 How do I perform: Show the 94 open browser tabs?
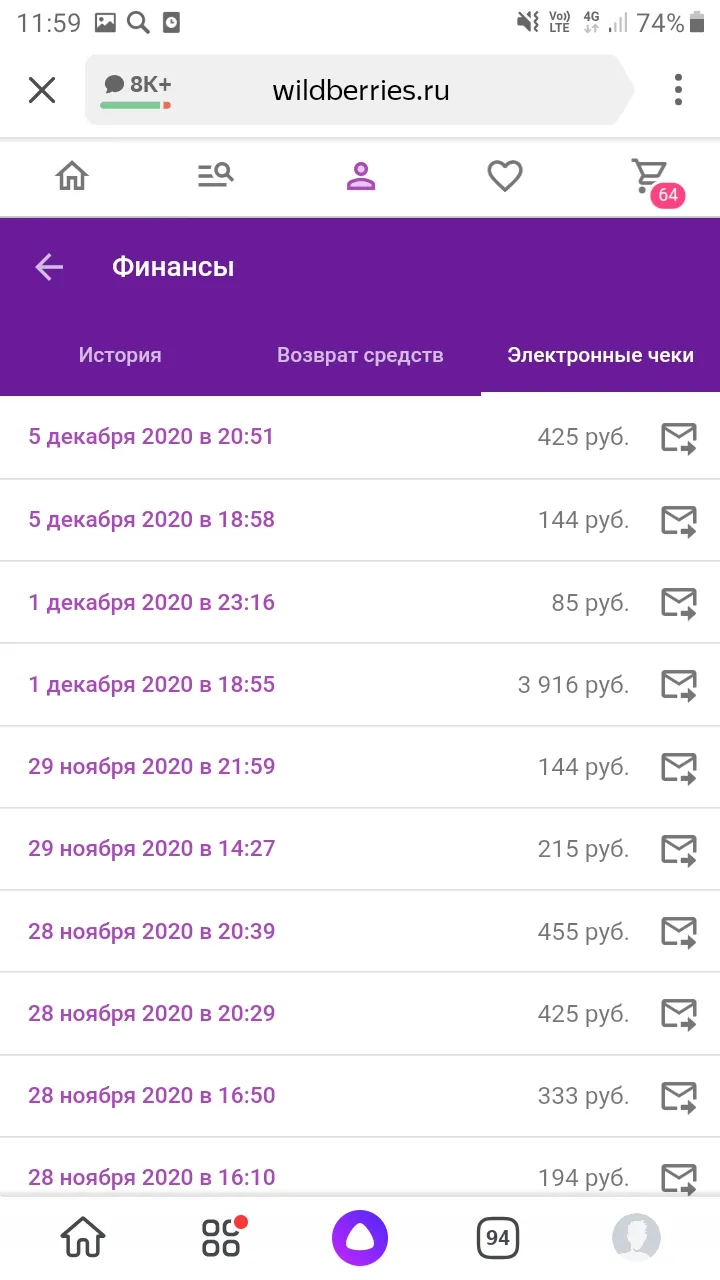tap(498, 1238)
